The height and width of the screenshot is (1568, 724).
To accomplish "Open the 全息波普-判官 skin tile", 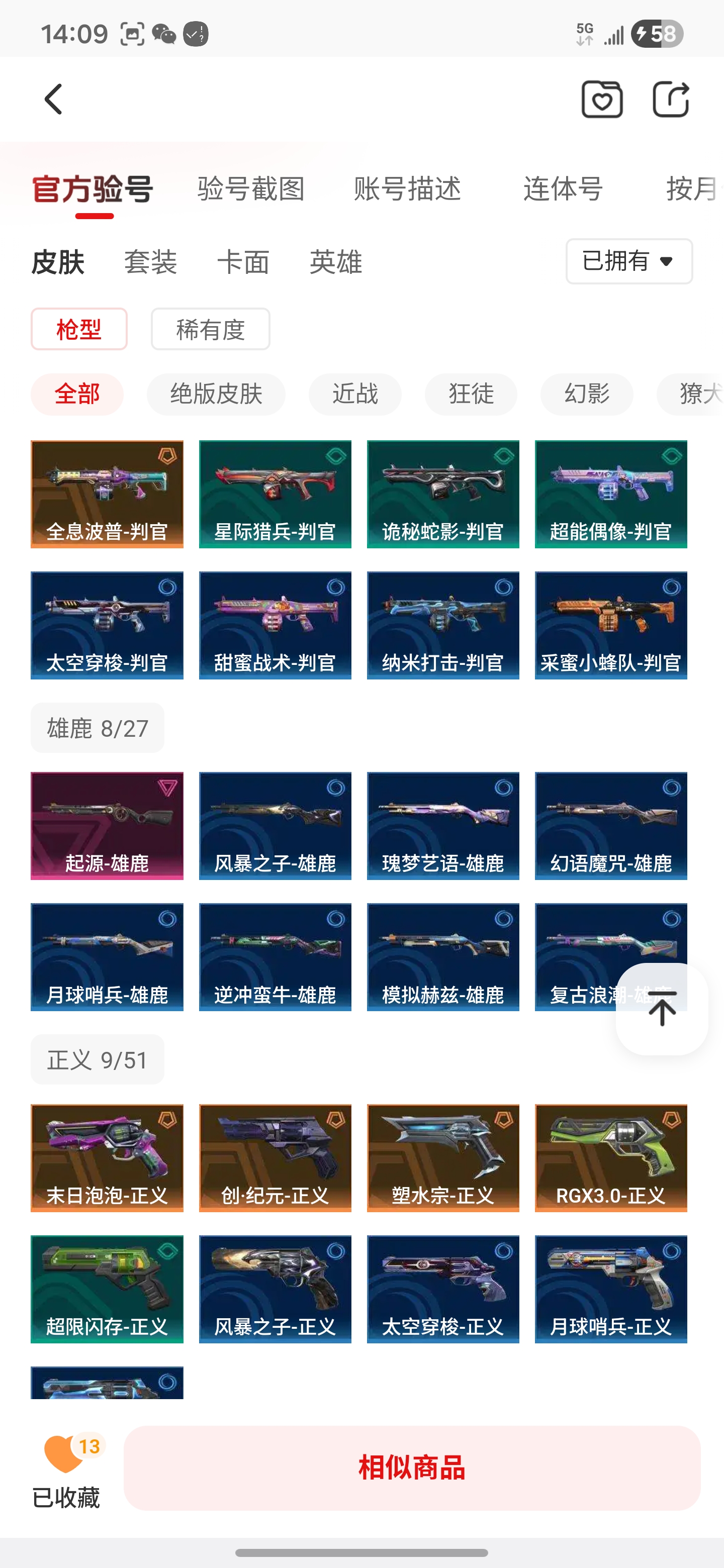I will point(107,494).
